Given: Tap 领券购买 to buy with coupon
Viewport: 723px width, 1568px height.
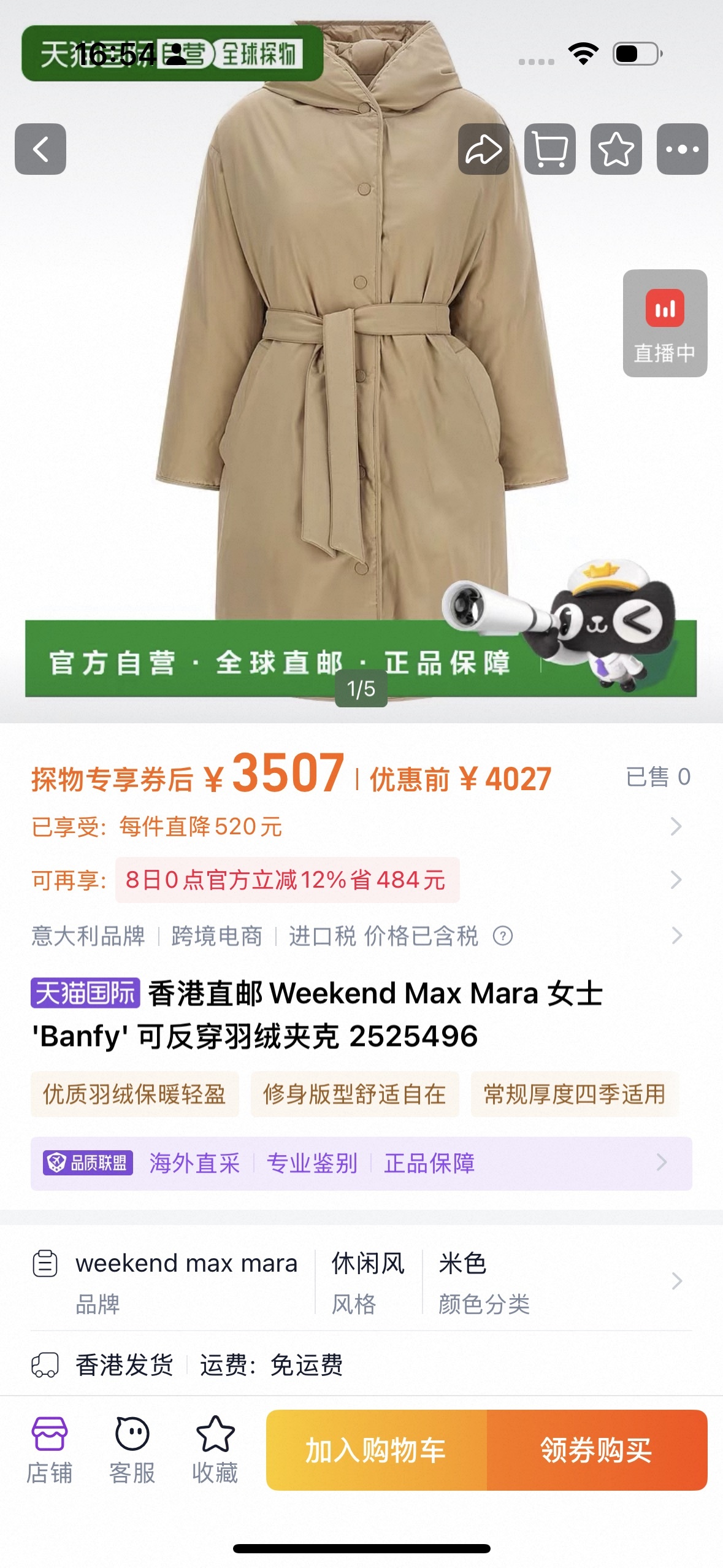Looking at the screenshot, I should tap(596, 1450).
